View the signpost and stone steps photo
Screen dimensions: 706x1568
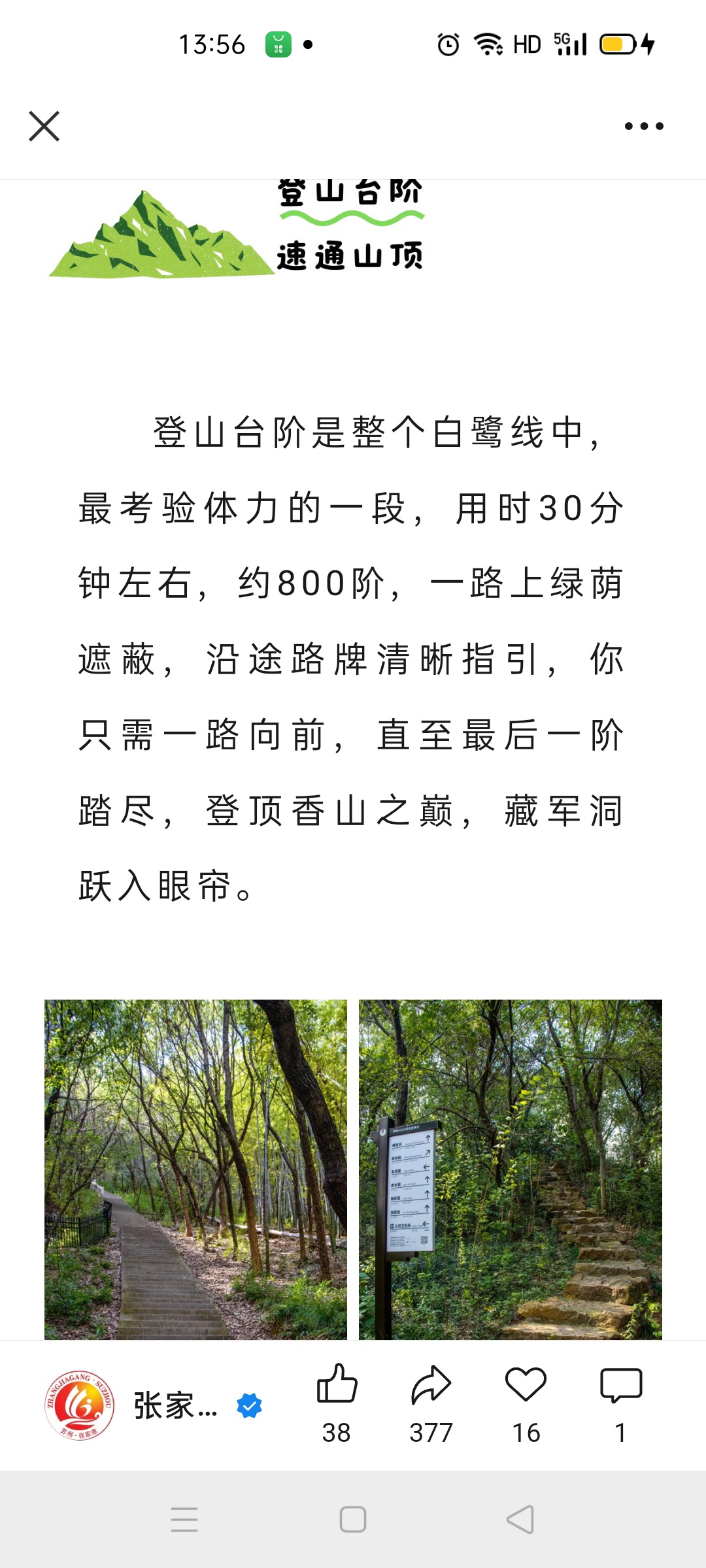[510, 1168]
